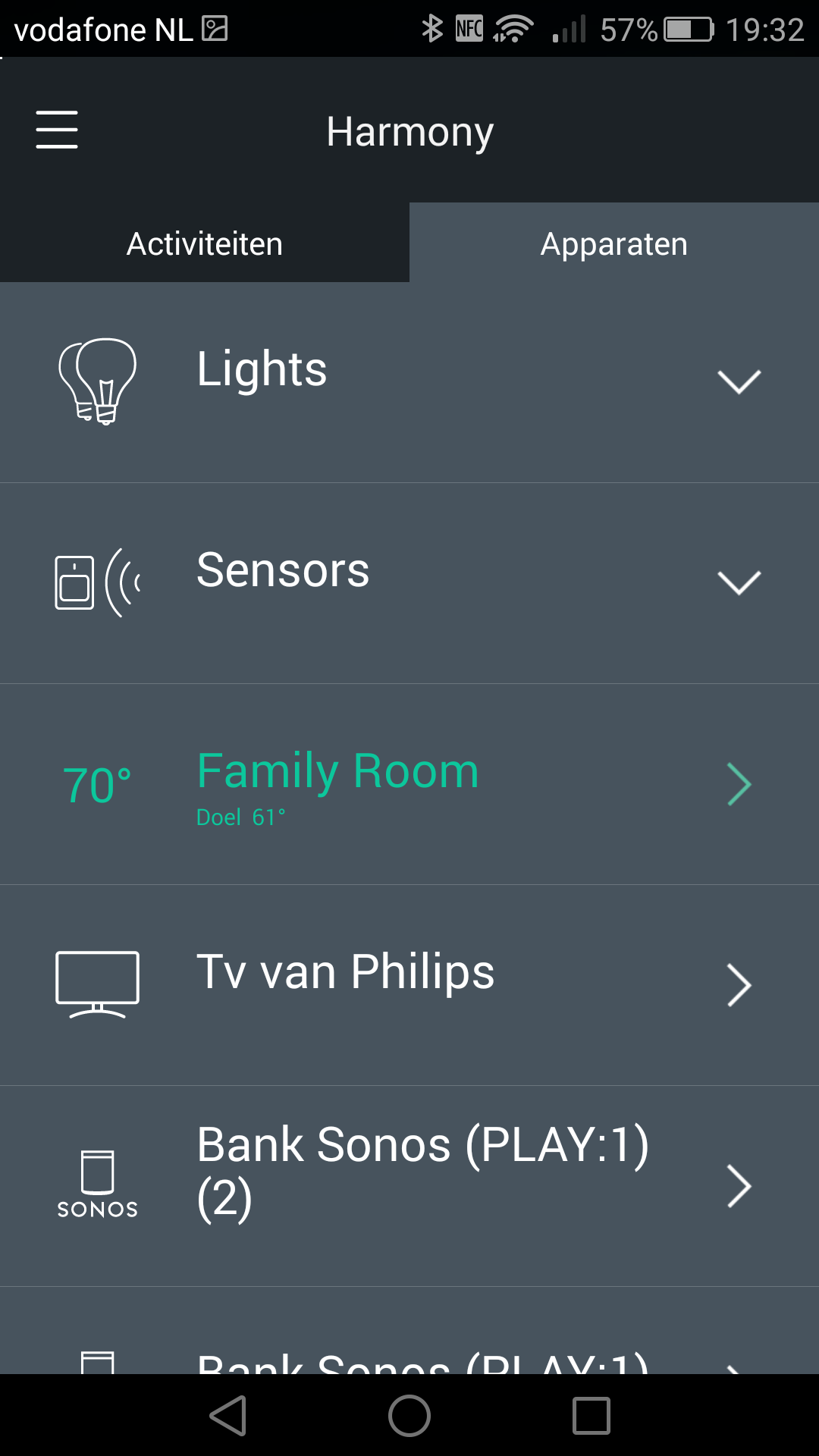The image size is (819, 1456).
Task: Switch to the Activiteiten tab
Action: [205, 243]
